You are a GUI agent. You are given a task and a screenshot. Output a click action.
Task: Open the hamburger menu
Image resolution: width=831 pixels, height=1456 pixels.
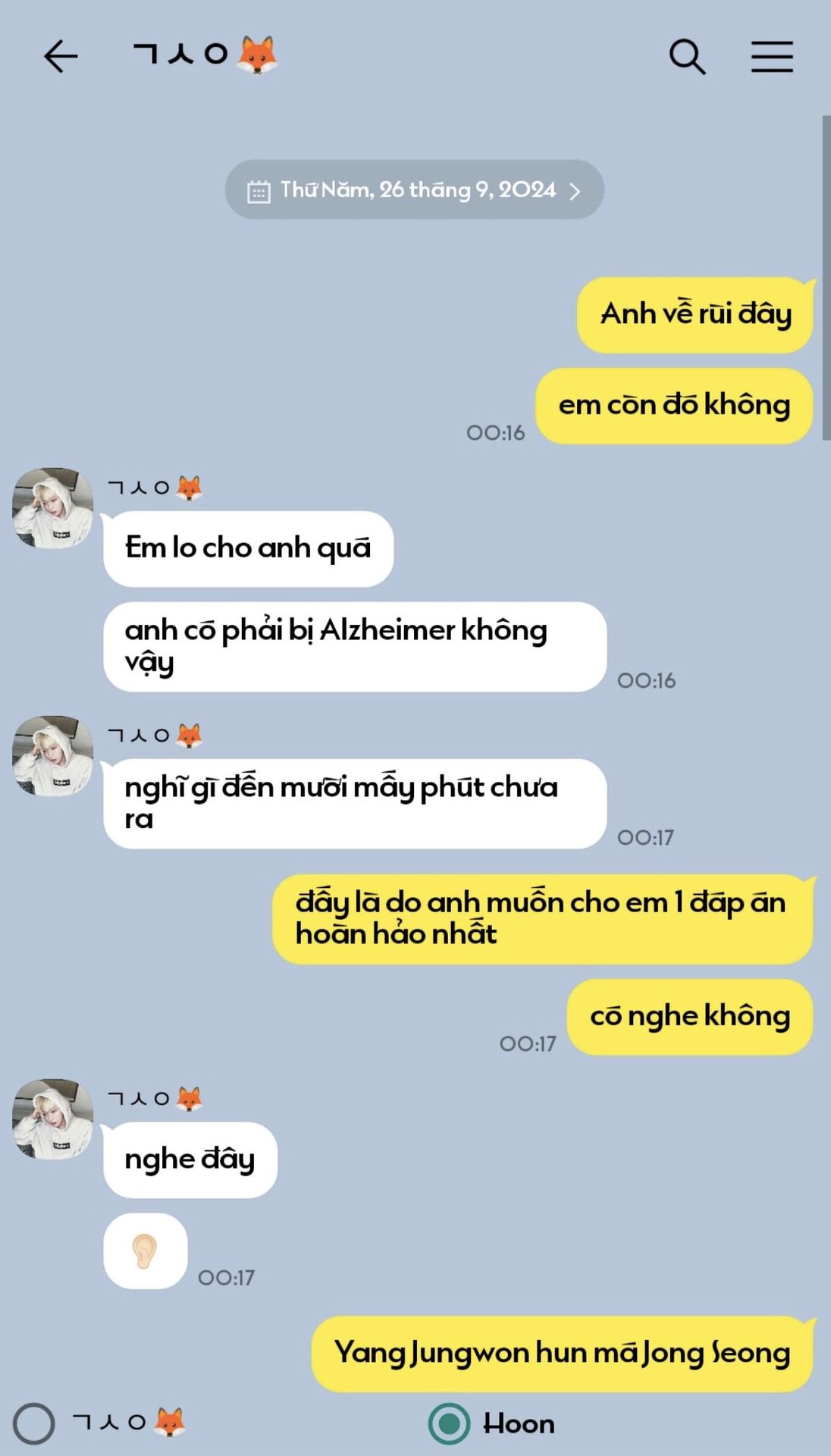click(x=772, y=57)
